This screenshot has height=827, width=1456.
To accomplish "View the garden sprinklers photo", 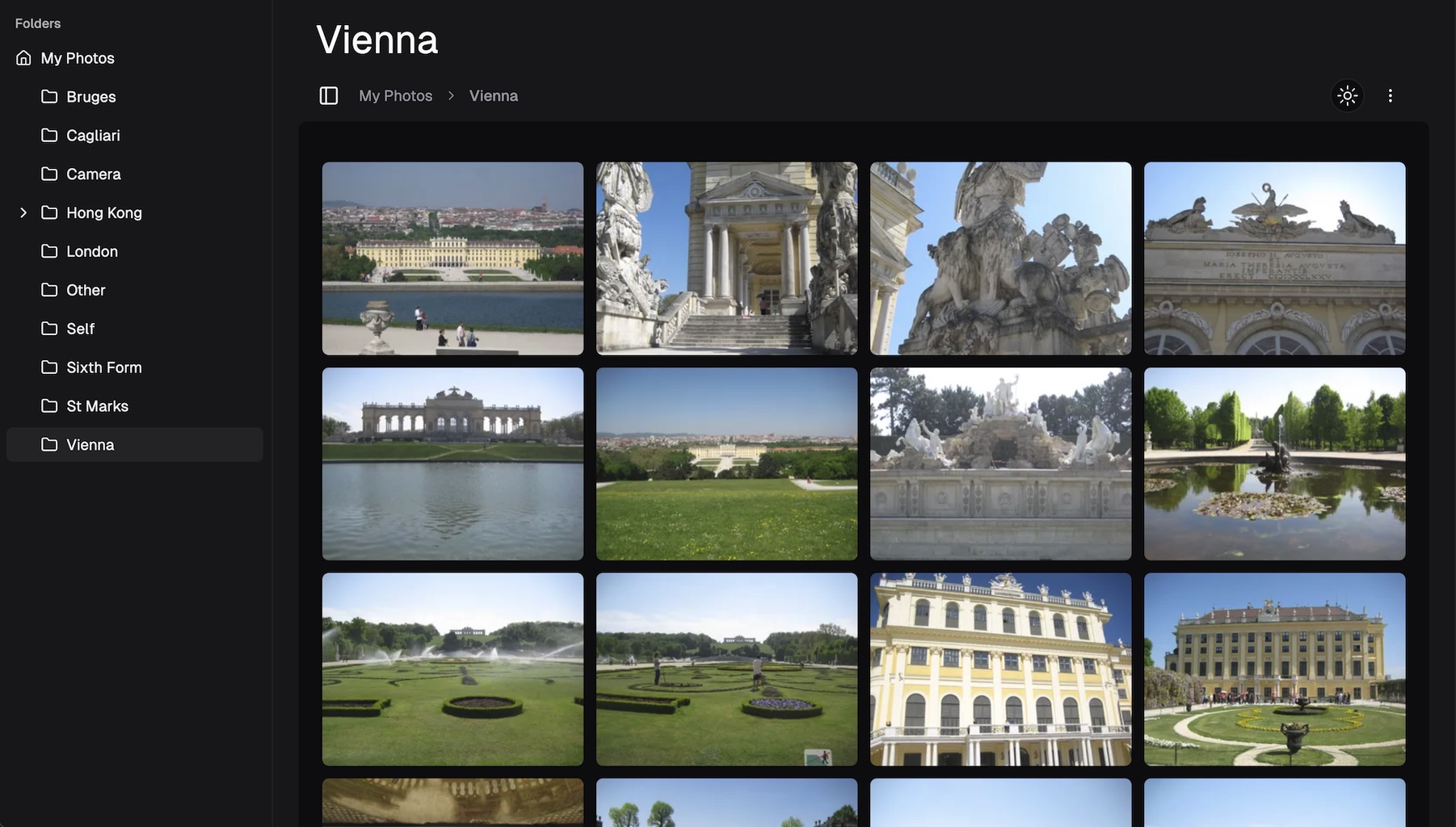I will (x=452, y=669).
